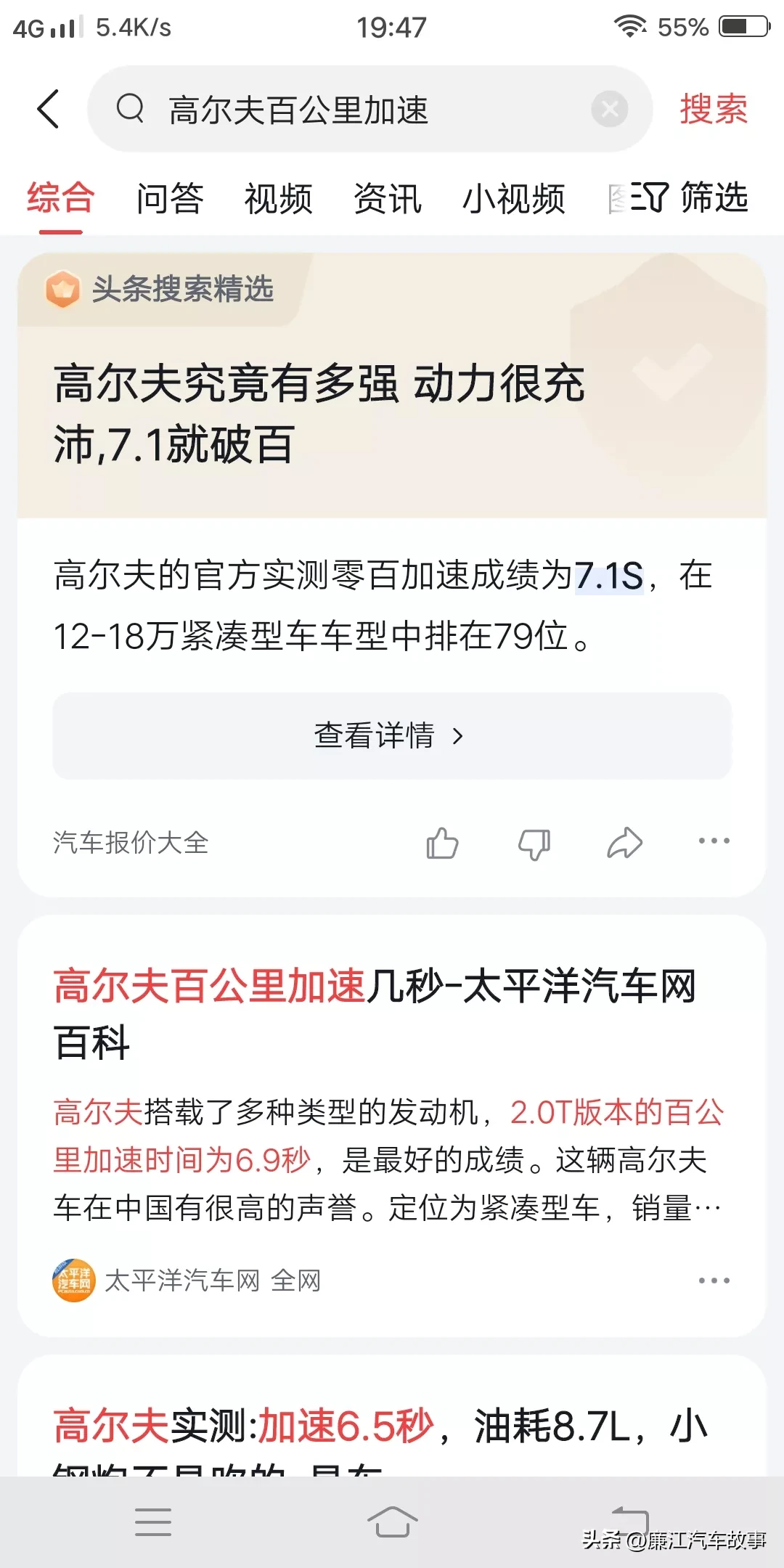This screenshot has width=784, height=1568.
Task: Open the 筛选 filter options
Action: [x=690, y=197]
